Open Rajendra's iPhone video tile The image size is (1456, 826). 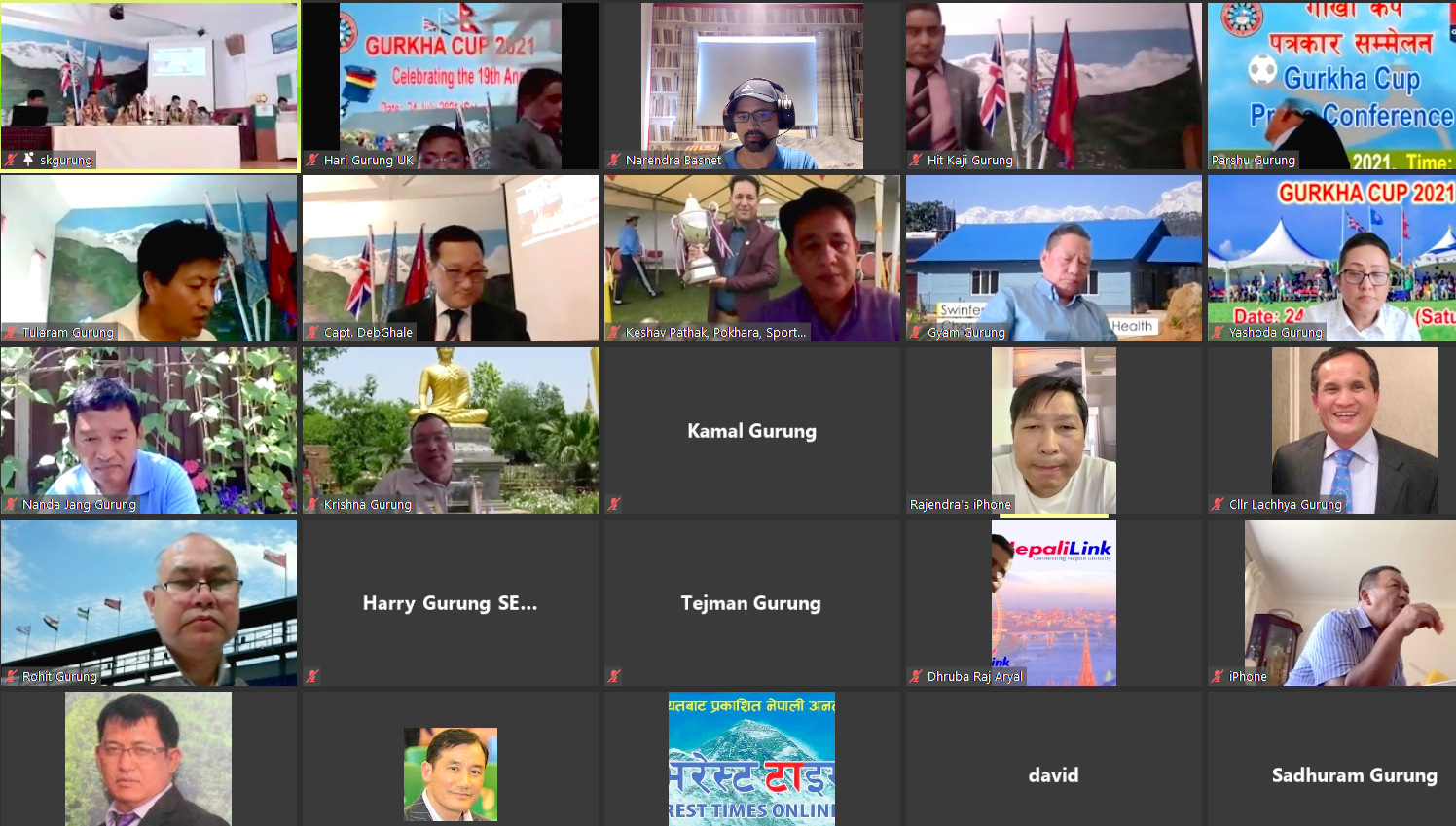1054,430
